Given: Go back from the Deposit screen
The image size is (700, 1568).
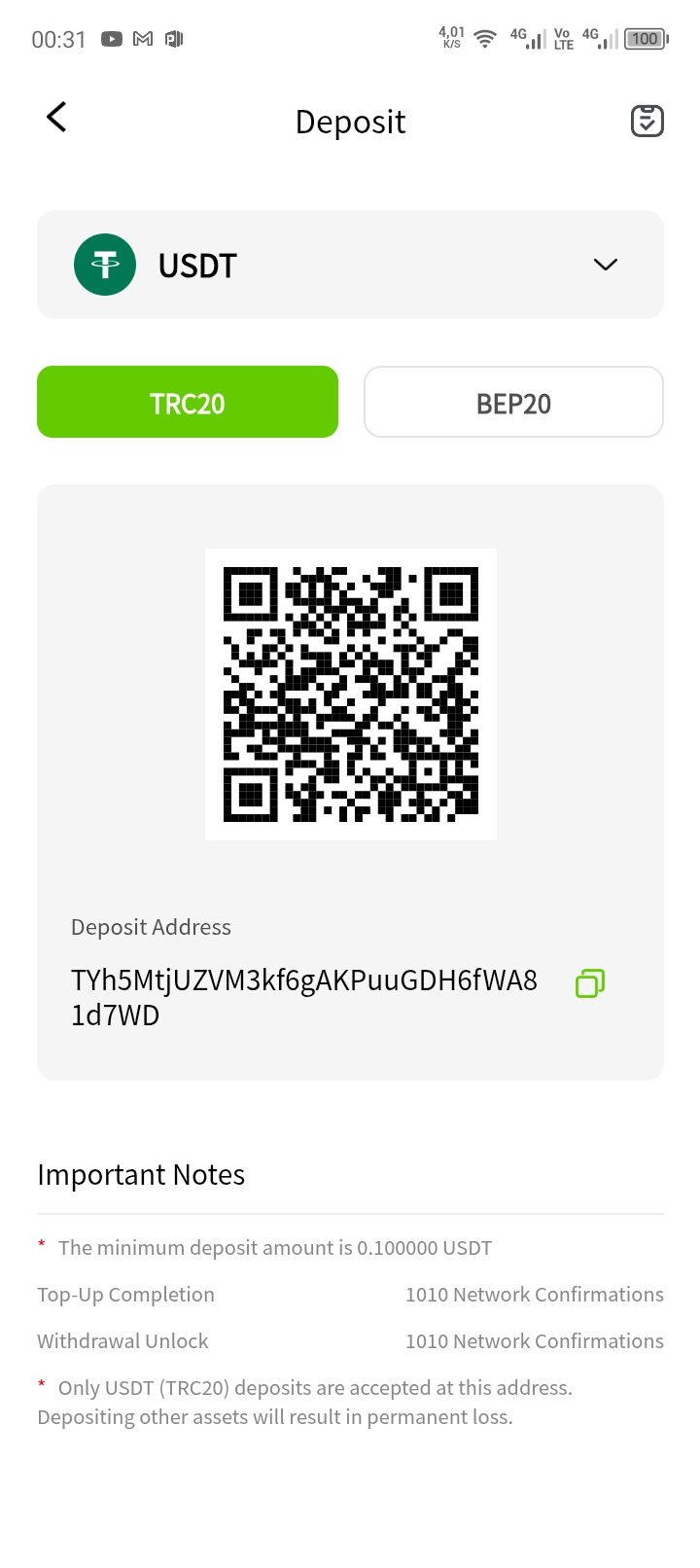Looking at the screenshot, I should point(56,118).
